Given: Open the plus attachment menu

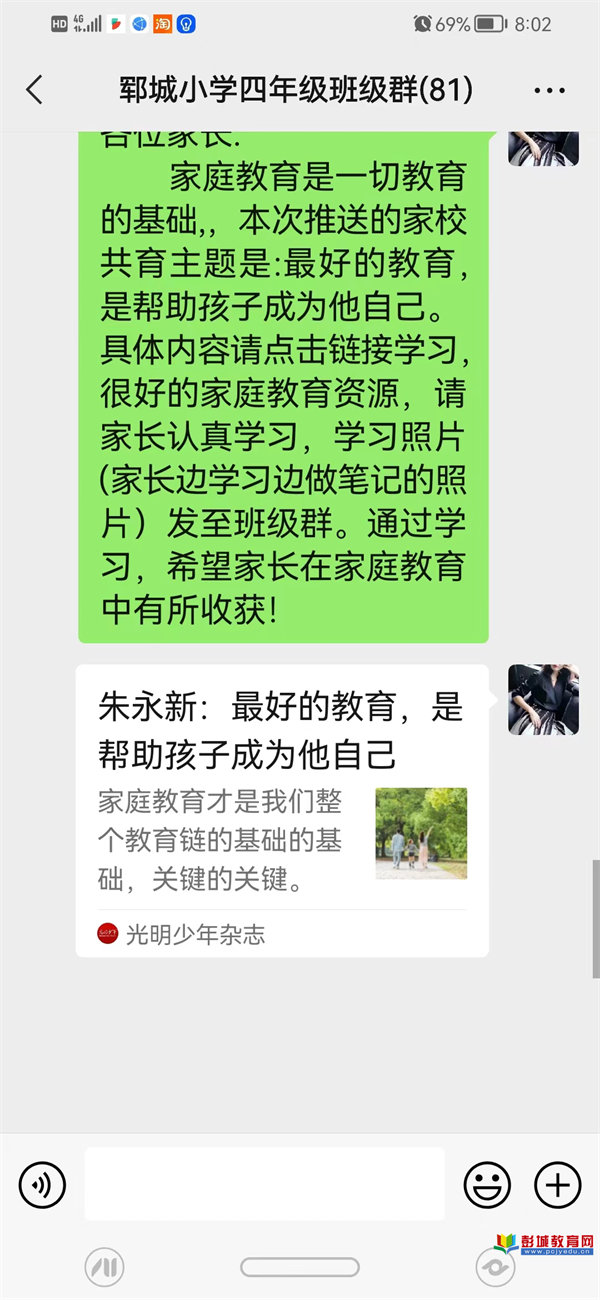Looking at the screenshot, I should [557, 1185].
